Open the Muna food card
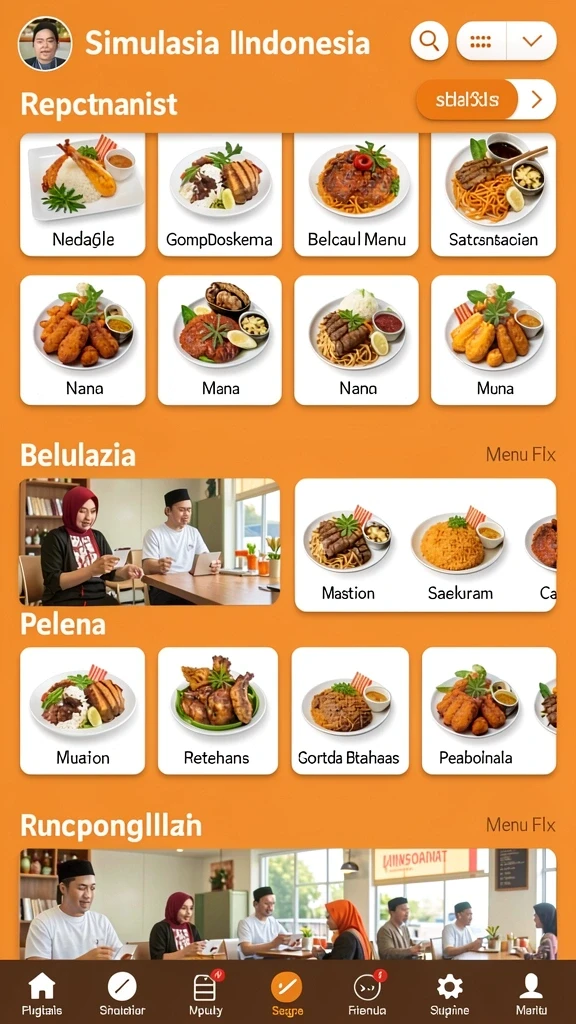 click(x=494, y=340)
